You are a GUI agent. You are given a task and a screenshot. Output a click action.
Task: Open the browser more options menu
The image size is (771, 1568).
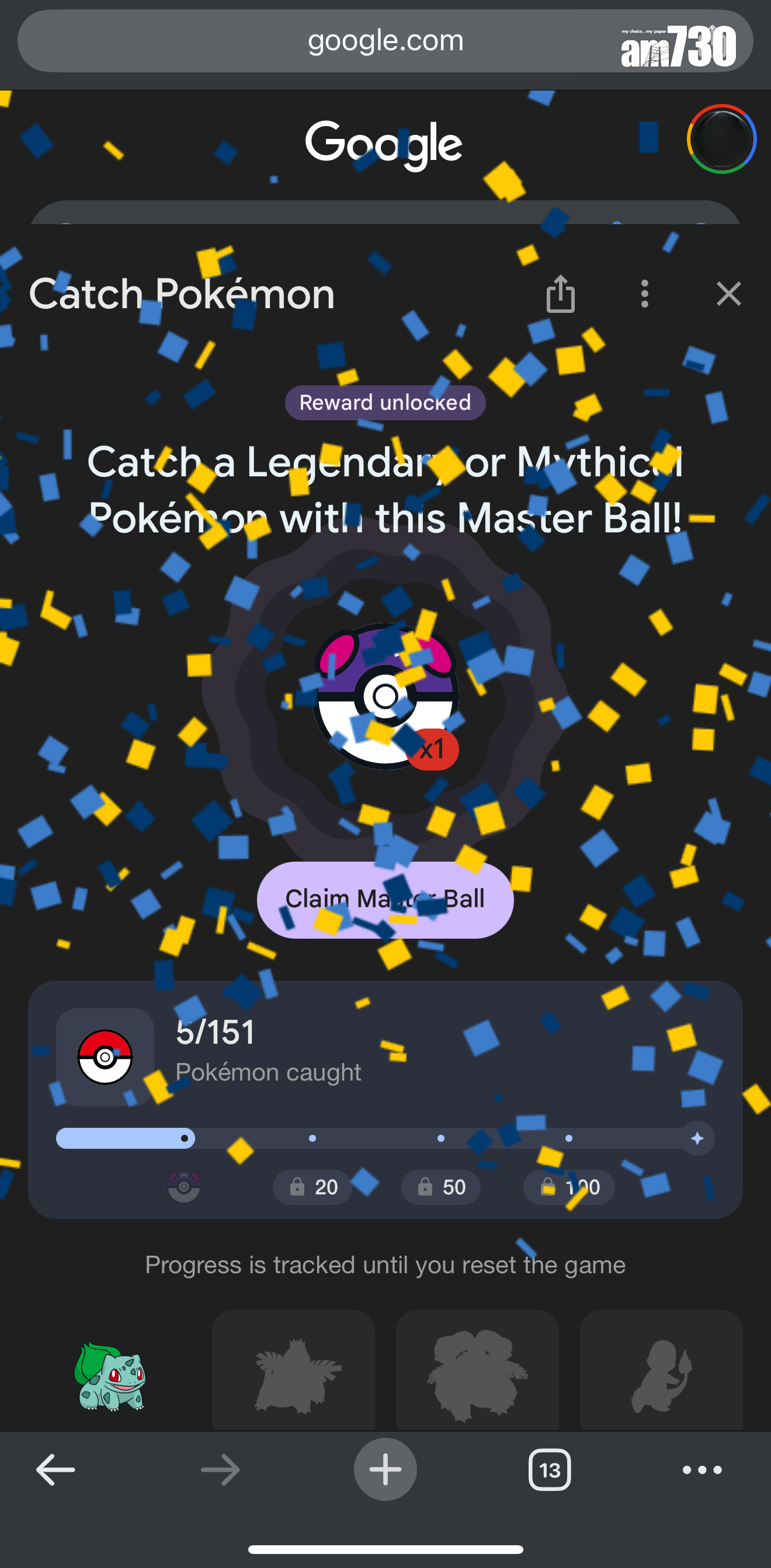tap(701, 1469)
